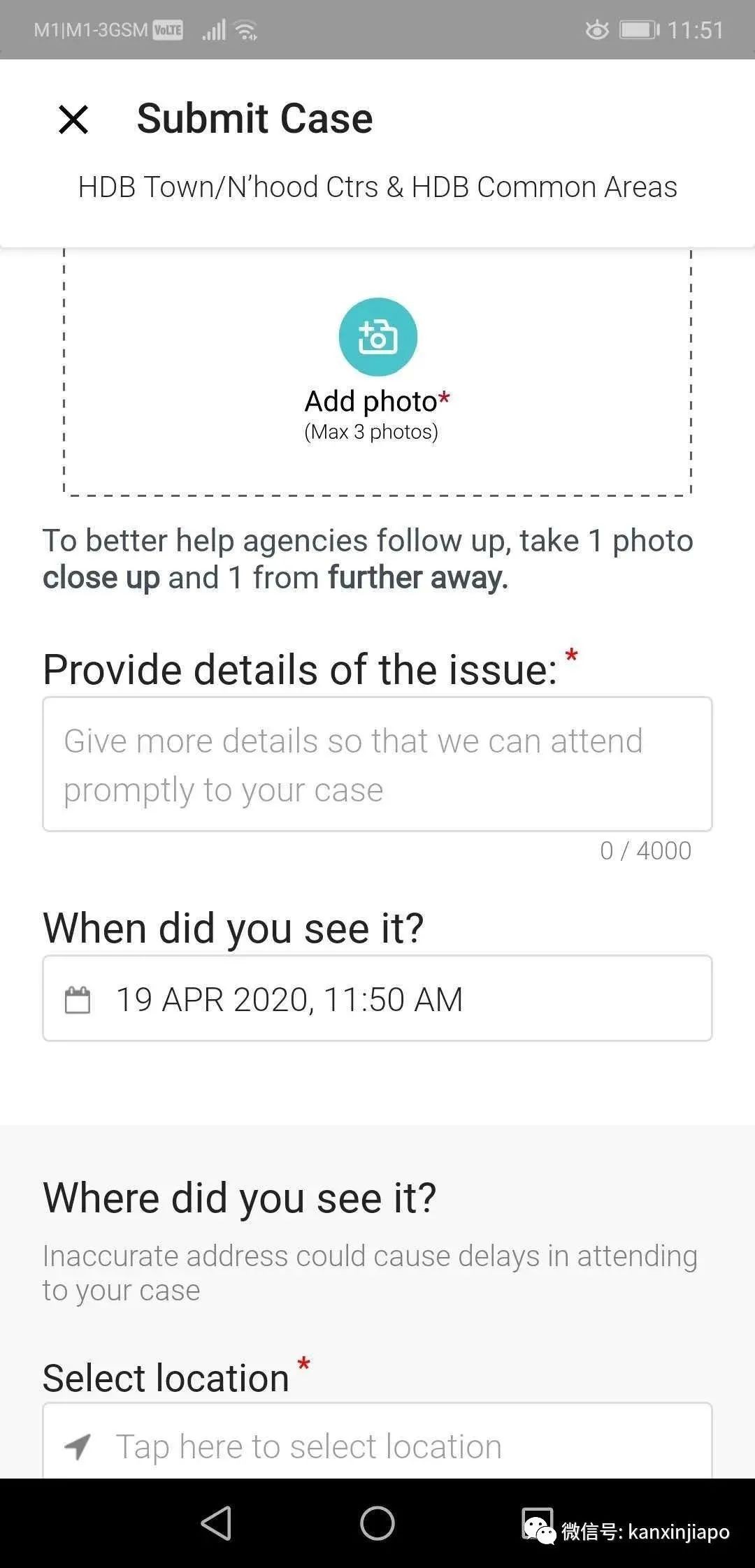The image size is (755, 1568).
Task: Go to the home screen
Action: click(x=377, y=1523)
